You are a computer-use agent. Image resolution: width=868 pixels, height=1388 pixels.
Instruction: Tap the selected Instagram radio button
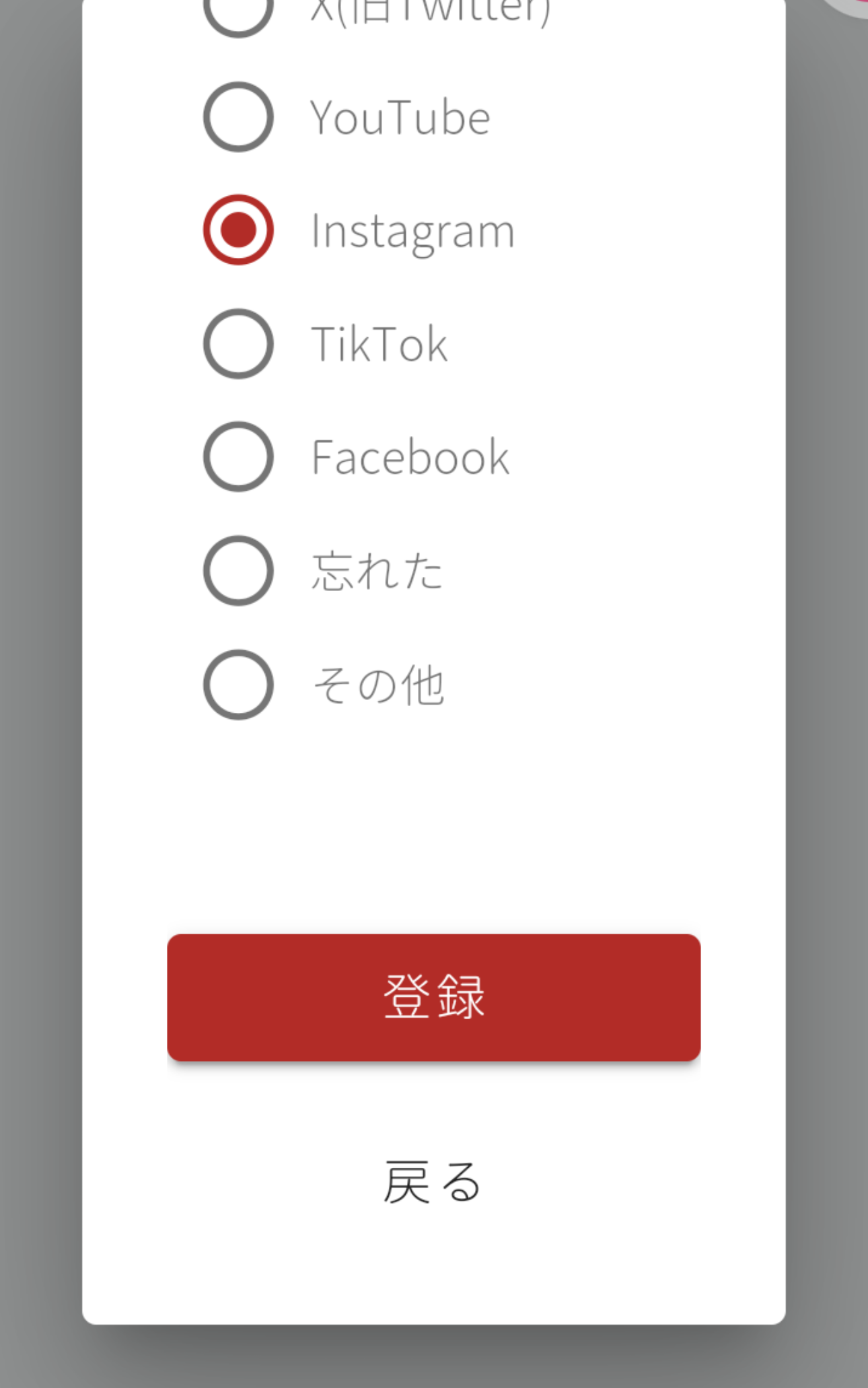(238, 230)
